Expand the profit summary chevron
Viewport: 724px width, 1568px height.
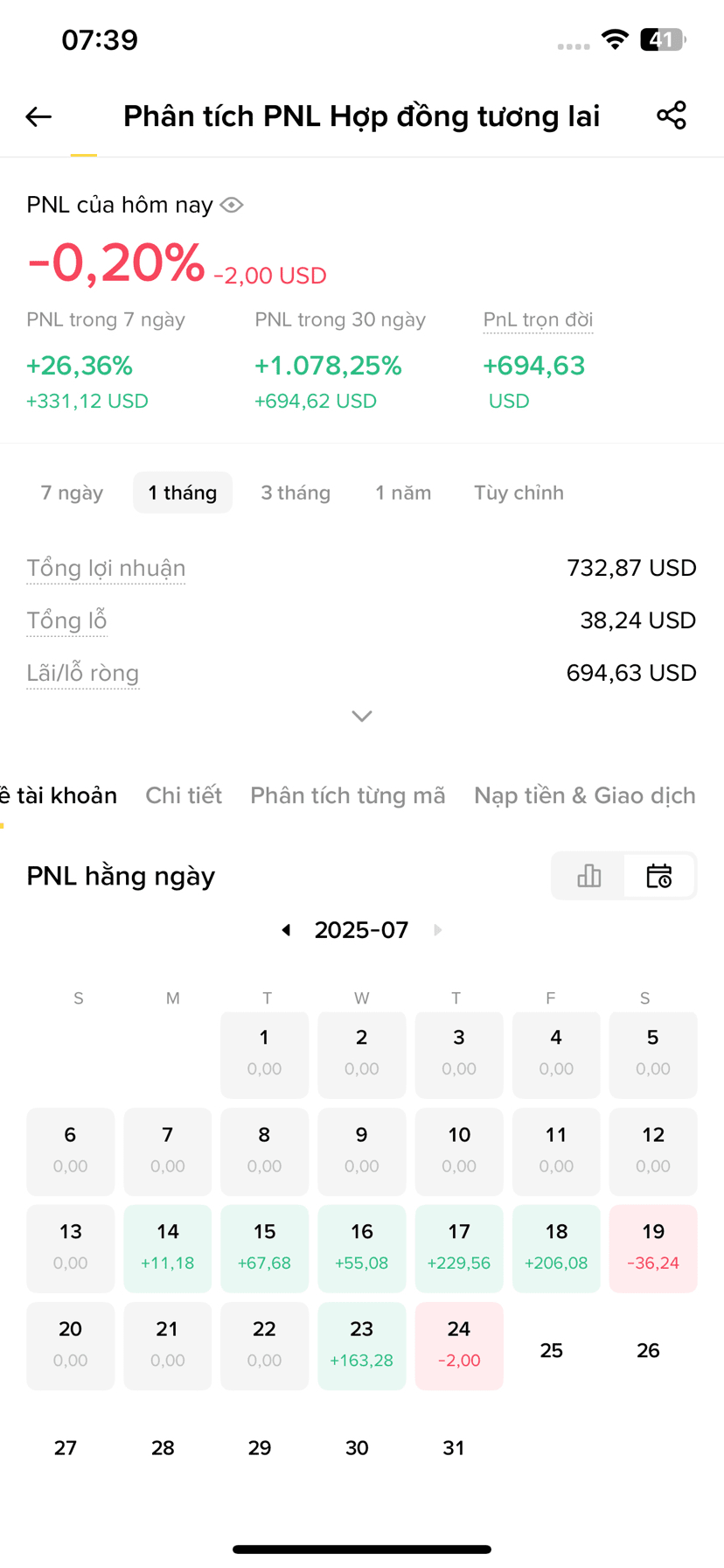click(362, 717)
